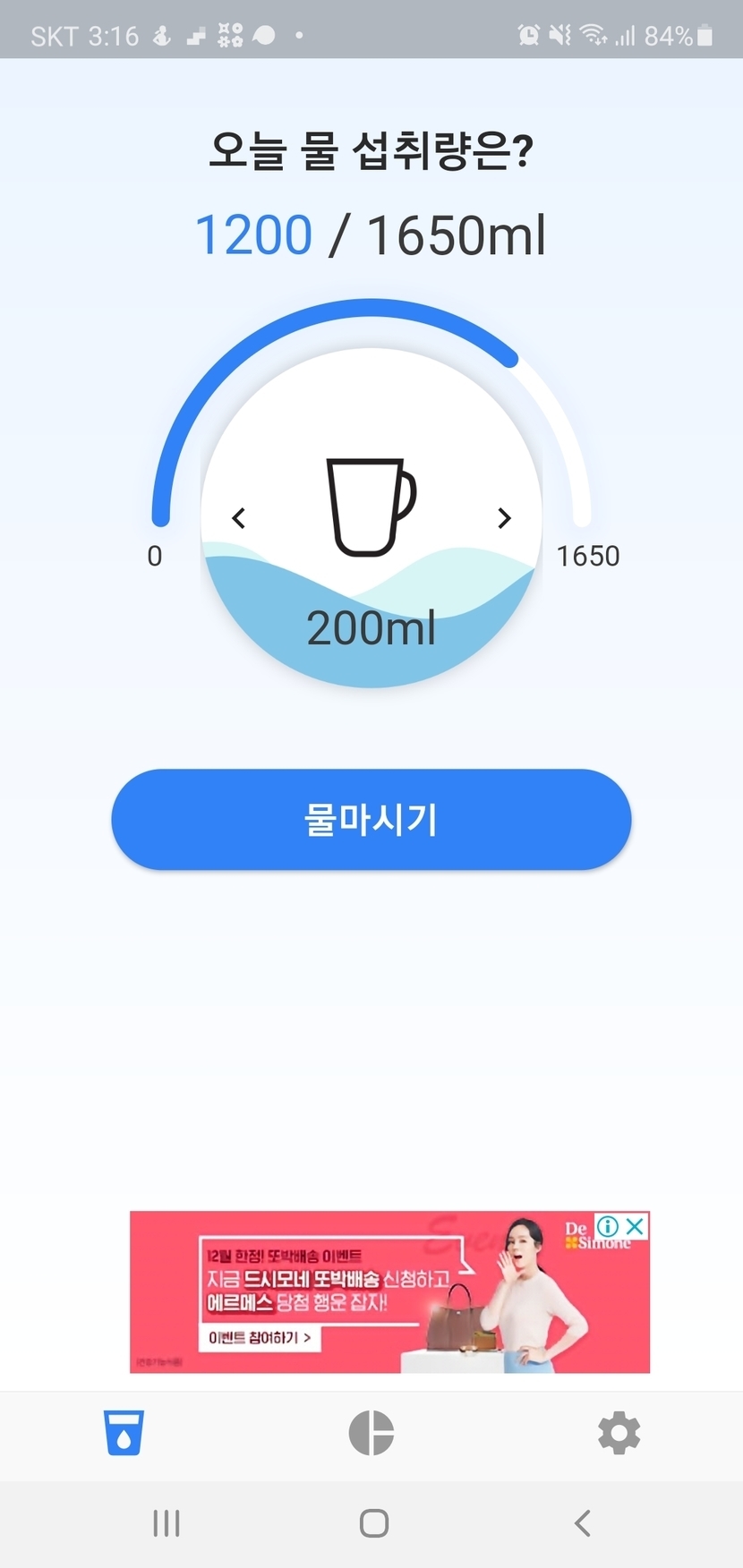Screen dimensions: 743x1568
Task: Select the next cup size arrow
Action: point(504,518)
